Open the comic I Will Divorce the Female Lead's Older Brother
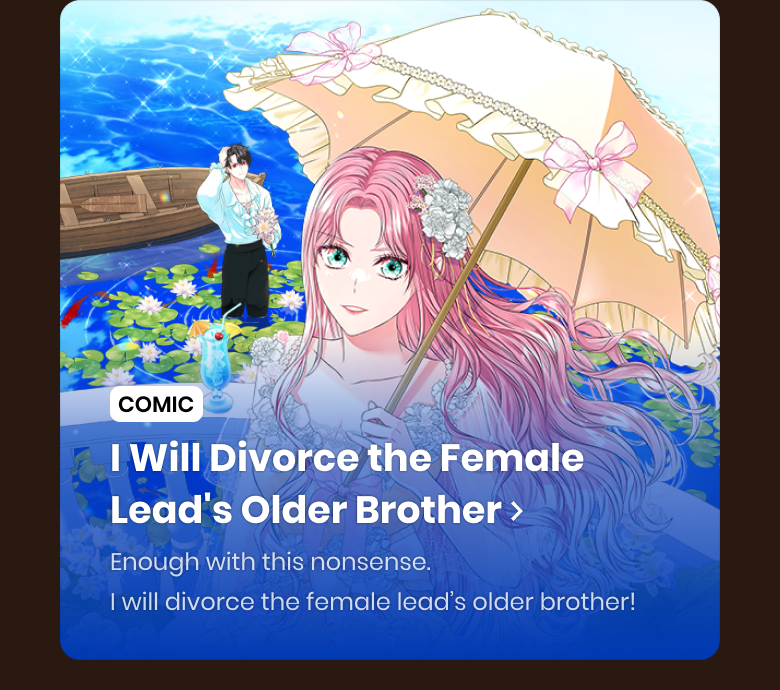780x690 pixels. pos(316,485)
